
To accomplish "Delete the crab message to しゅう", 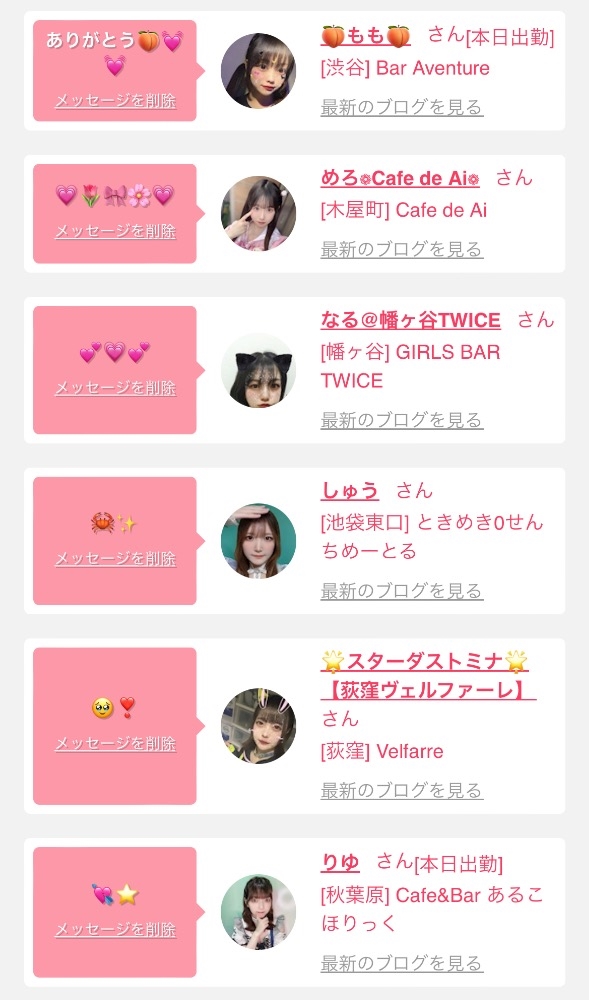I will pyautogui.click(x=115, y=558).
